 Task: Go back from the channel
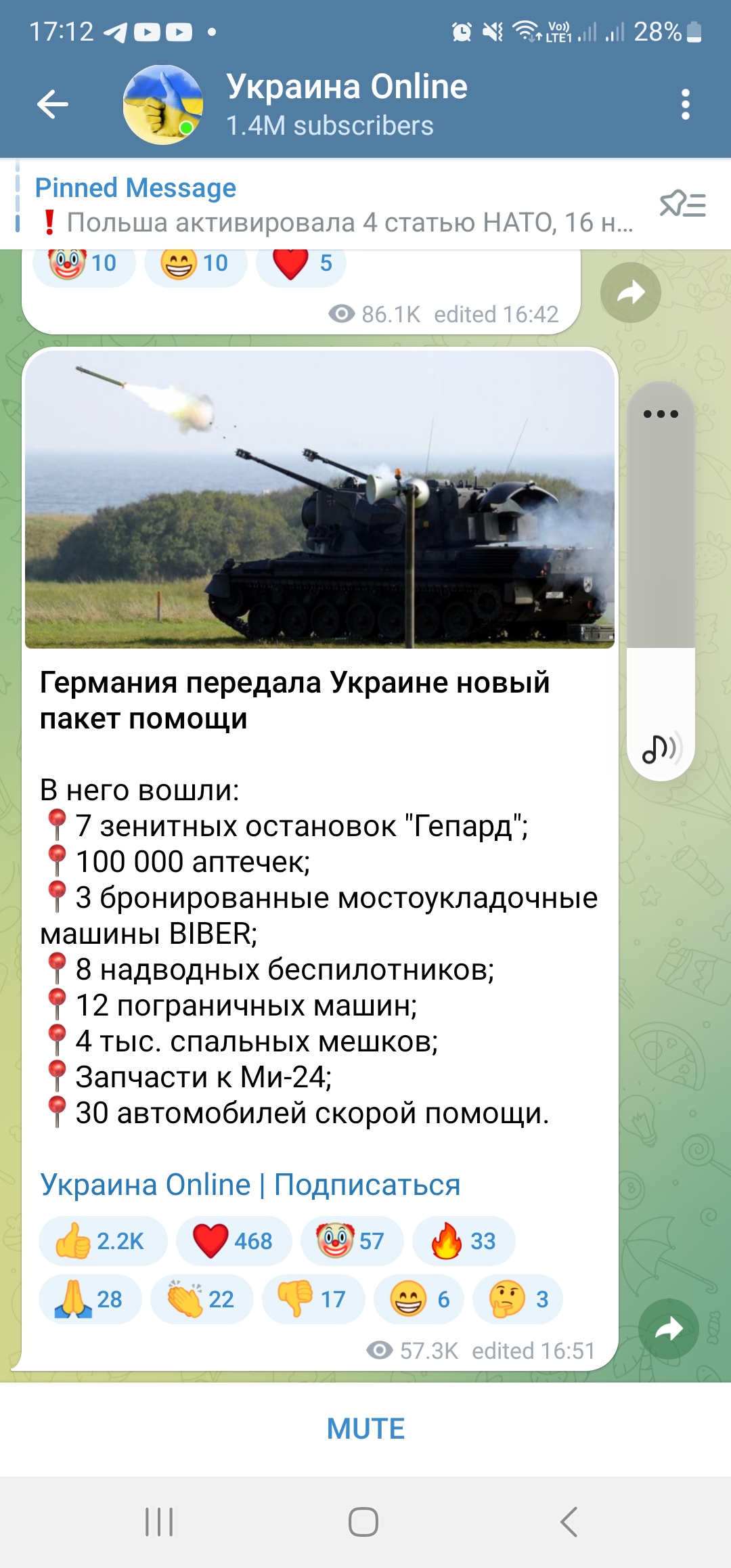tap(53, 104)
